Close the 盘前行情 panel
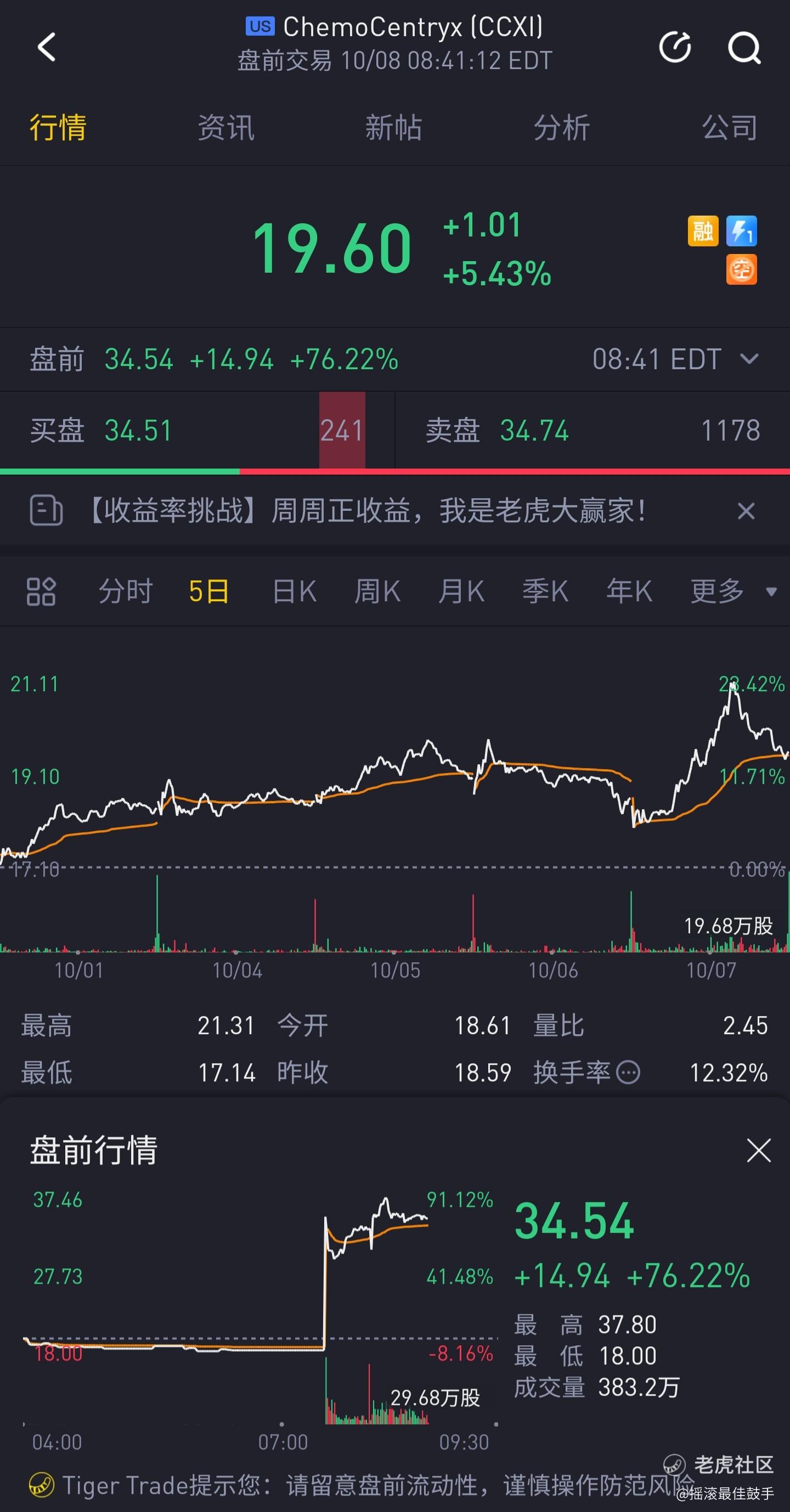 758,1150
